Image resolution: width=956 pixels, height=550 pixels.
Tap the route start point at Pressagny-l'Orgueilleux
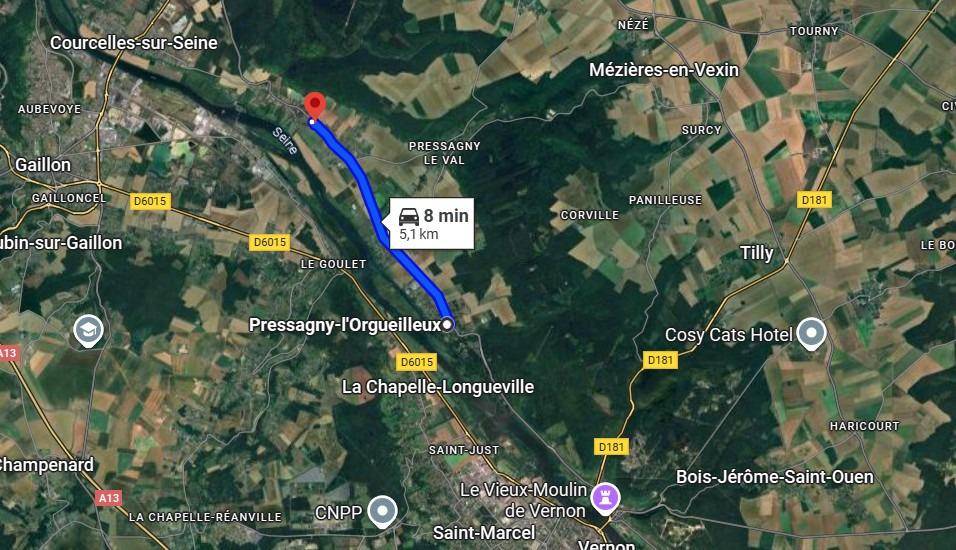tap(447, 324)
